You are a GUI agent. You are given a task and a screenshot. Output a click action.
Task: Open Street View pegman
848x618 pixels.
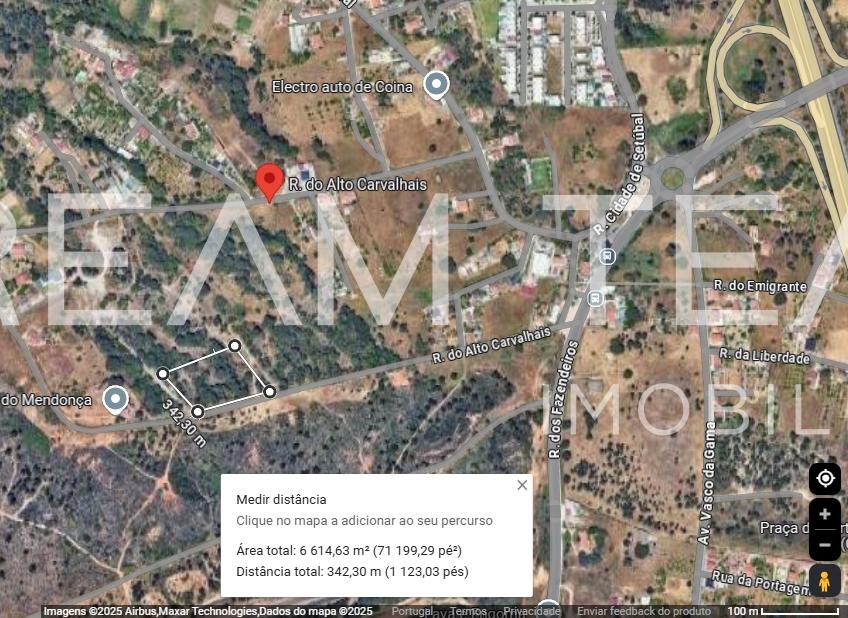[825, 581]
